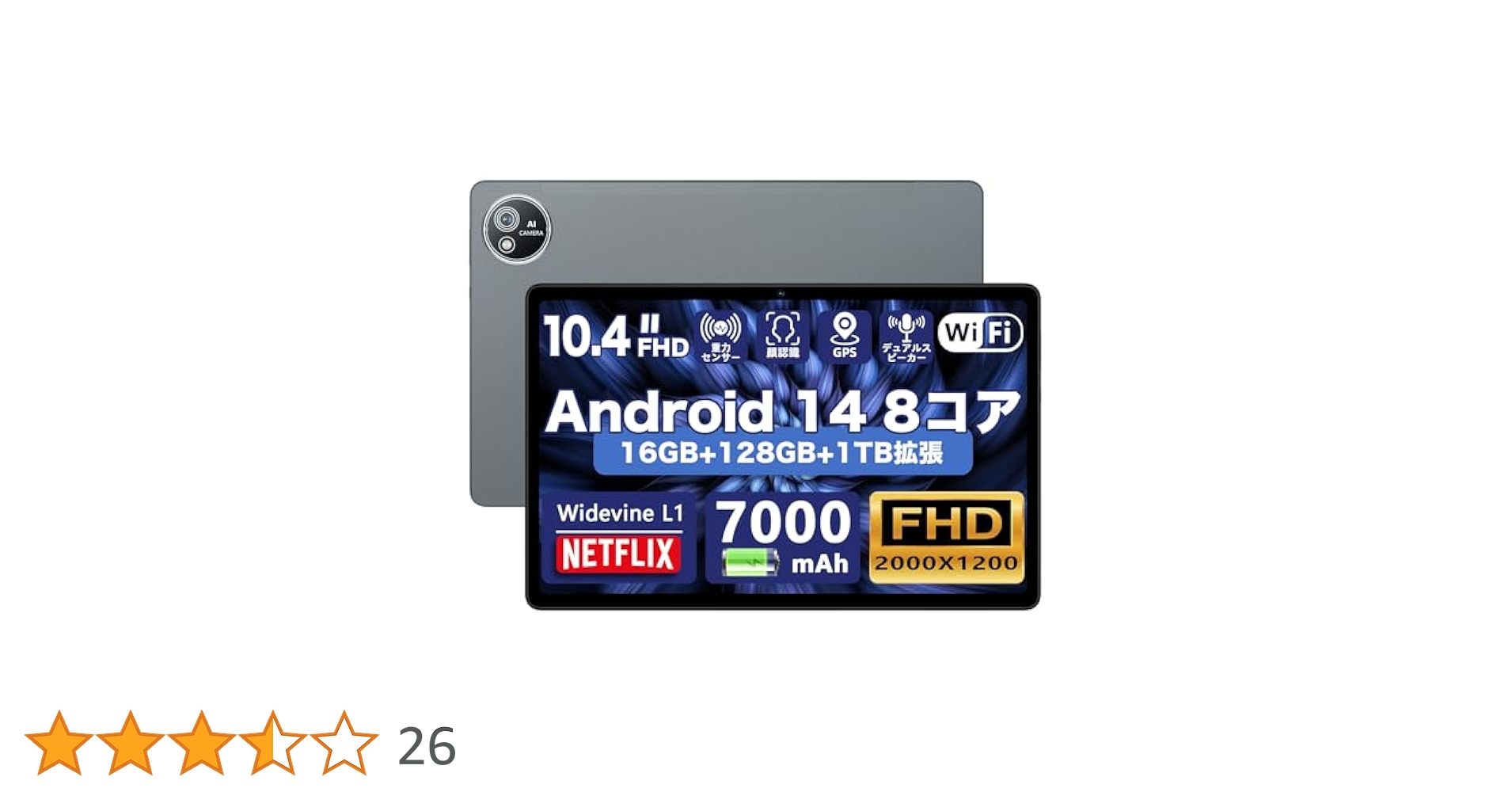Open the Android 14 tablet product image
1512x792 pixels.
point(755,395)
